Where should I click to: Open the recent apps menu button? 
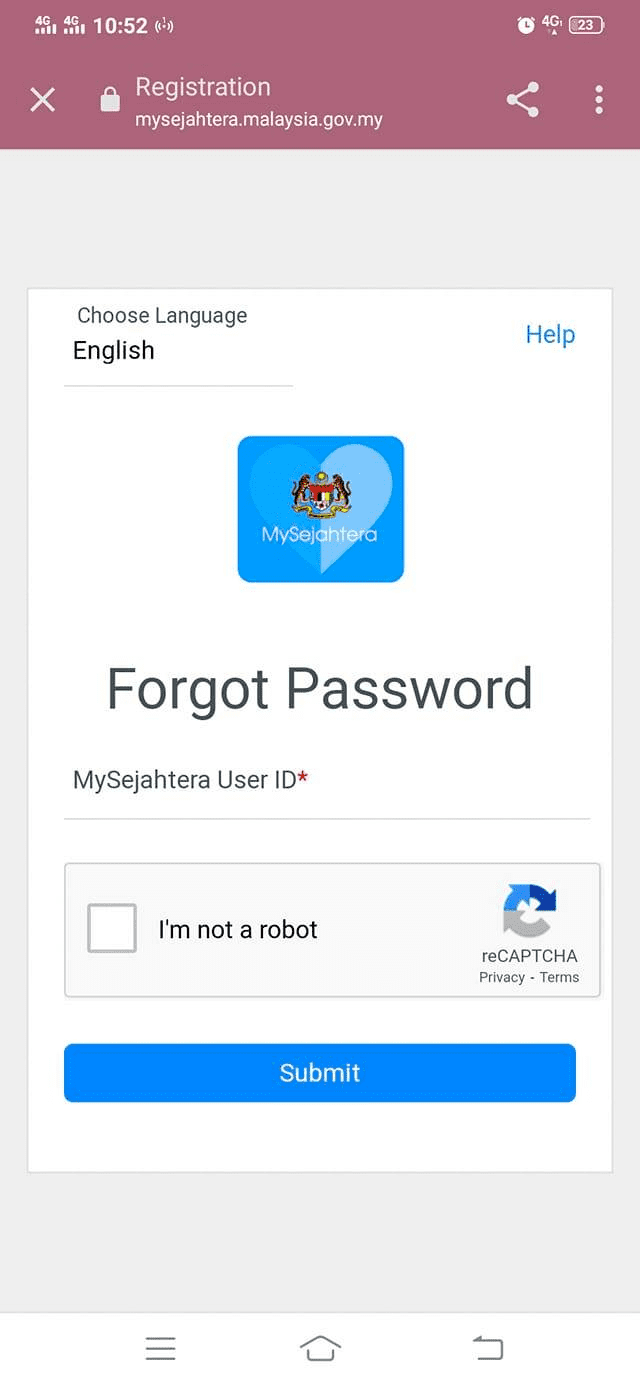(x=160, y=1348)
